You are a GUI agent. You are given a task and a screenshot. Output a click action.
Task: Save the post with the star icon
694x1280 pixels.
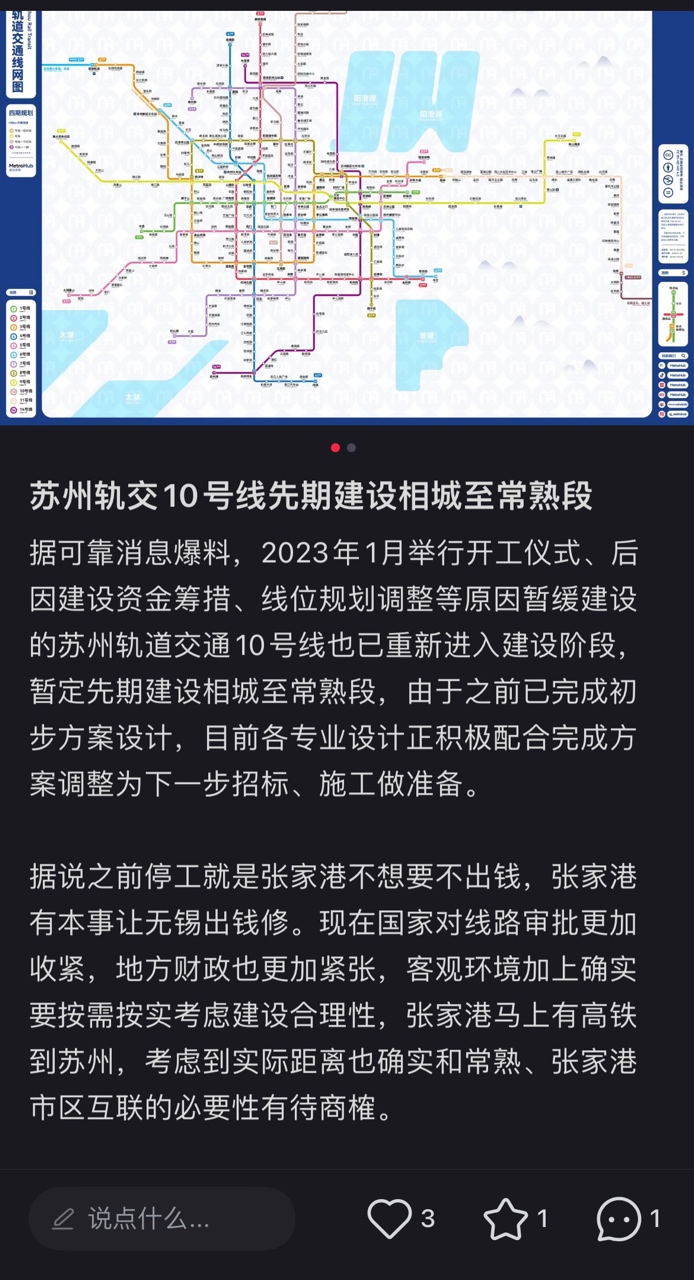[x=505, y=1218]
